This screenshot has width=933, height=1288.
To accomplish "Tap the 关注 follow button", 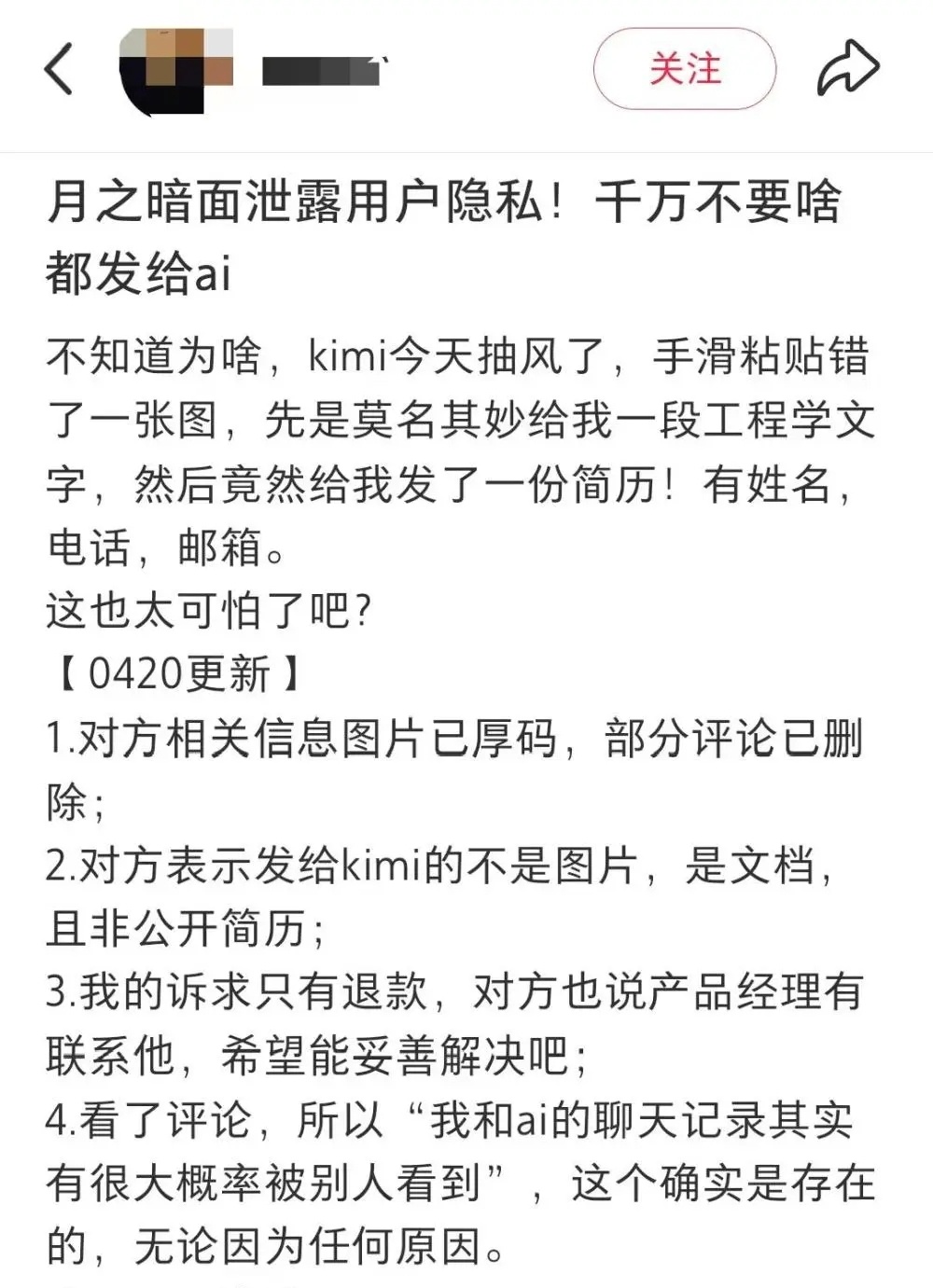I will pyautogui.click(x=685, y=69).
